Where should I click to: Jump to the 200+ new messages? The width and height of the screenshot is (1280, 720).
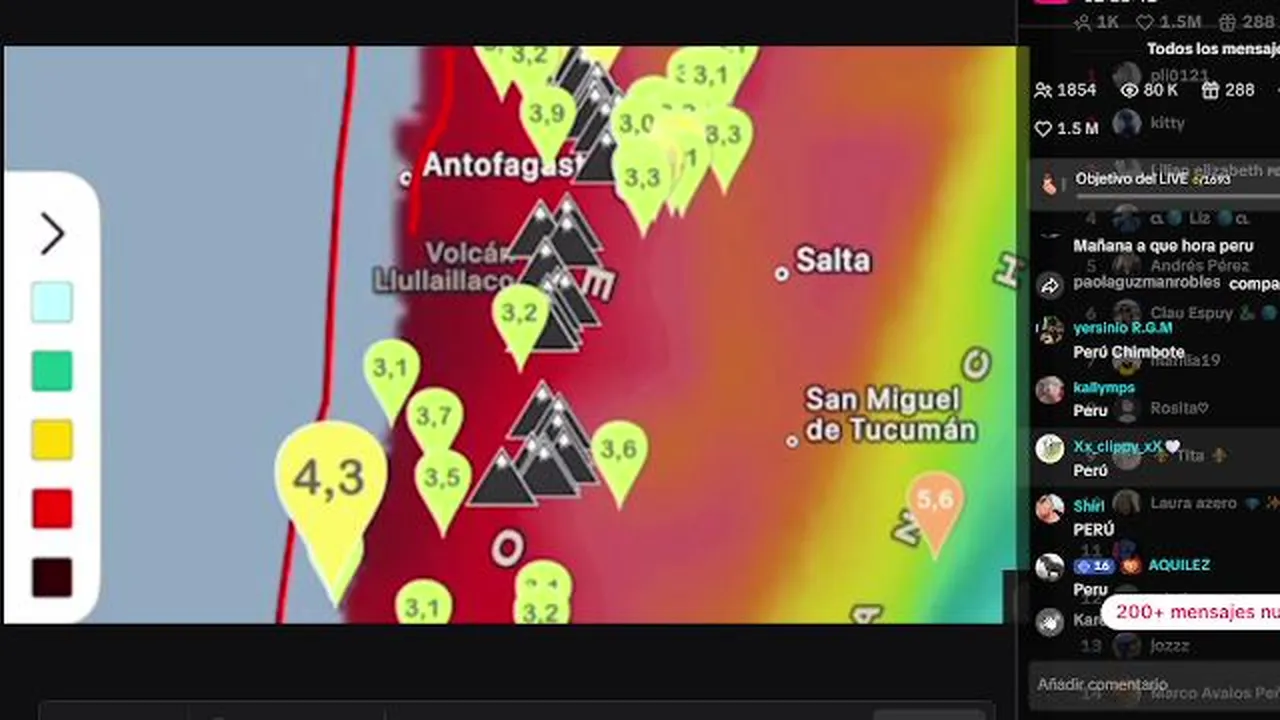pos(1195,612)
